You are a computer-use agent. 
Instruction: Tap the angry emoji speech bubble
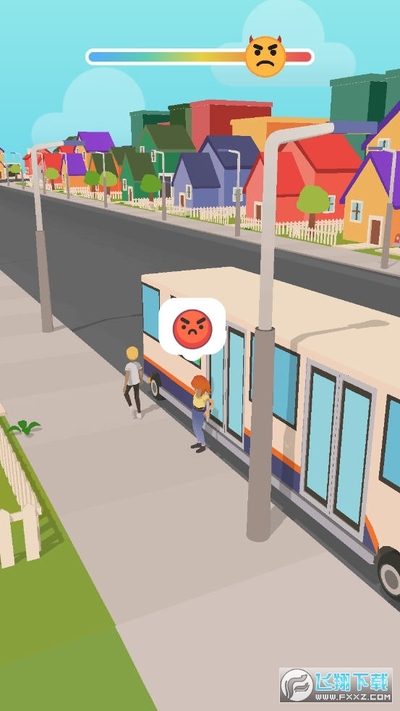tap(192, 328)
